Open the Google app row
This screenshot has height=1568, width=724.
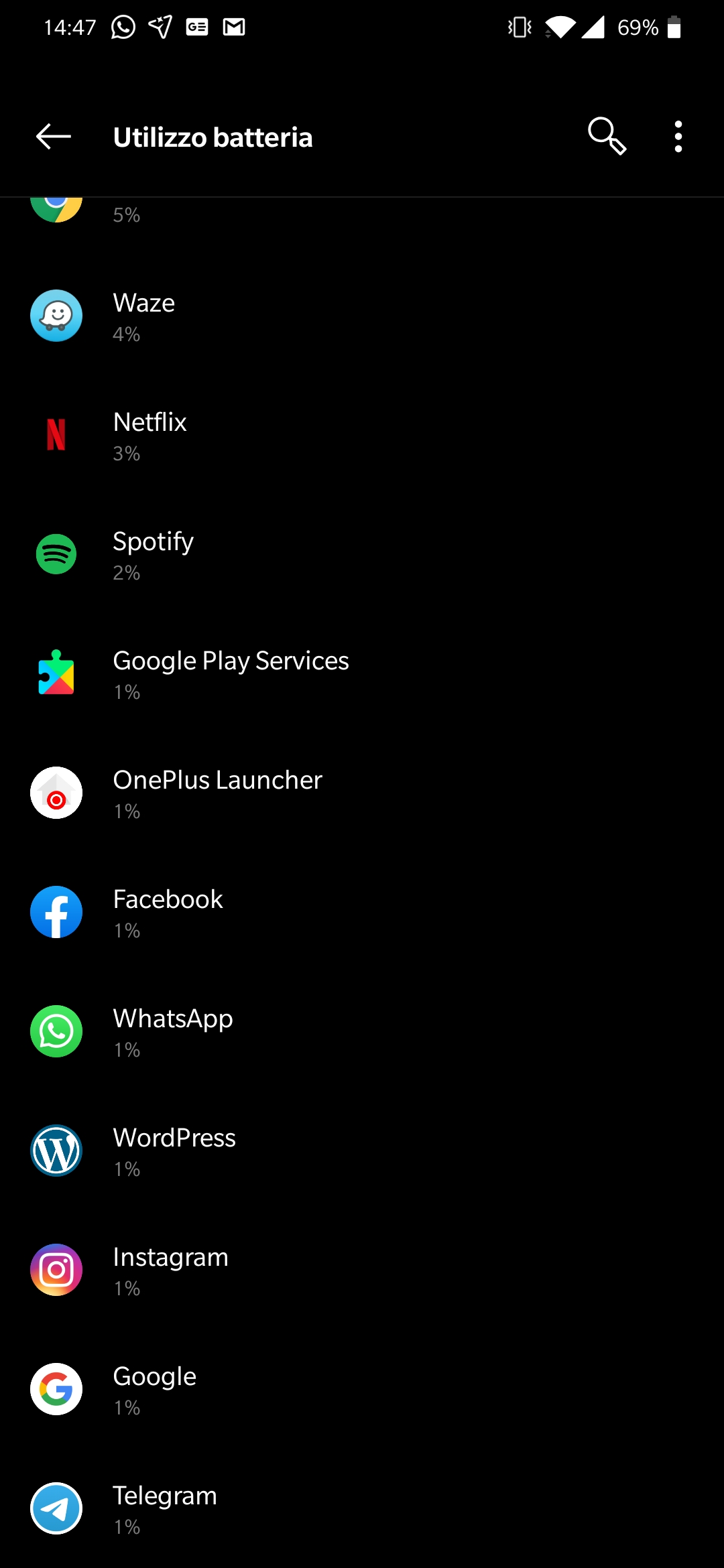[362, 1390]
